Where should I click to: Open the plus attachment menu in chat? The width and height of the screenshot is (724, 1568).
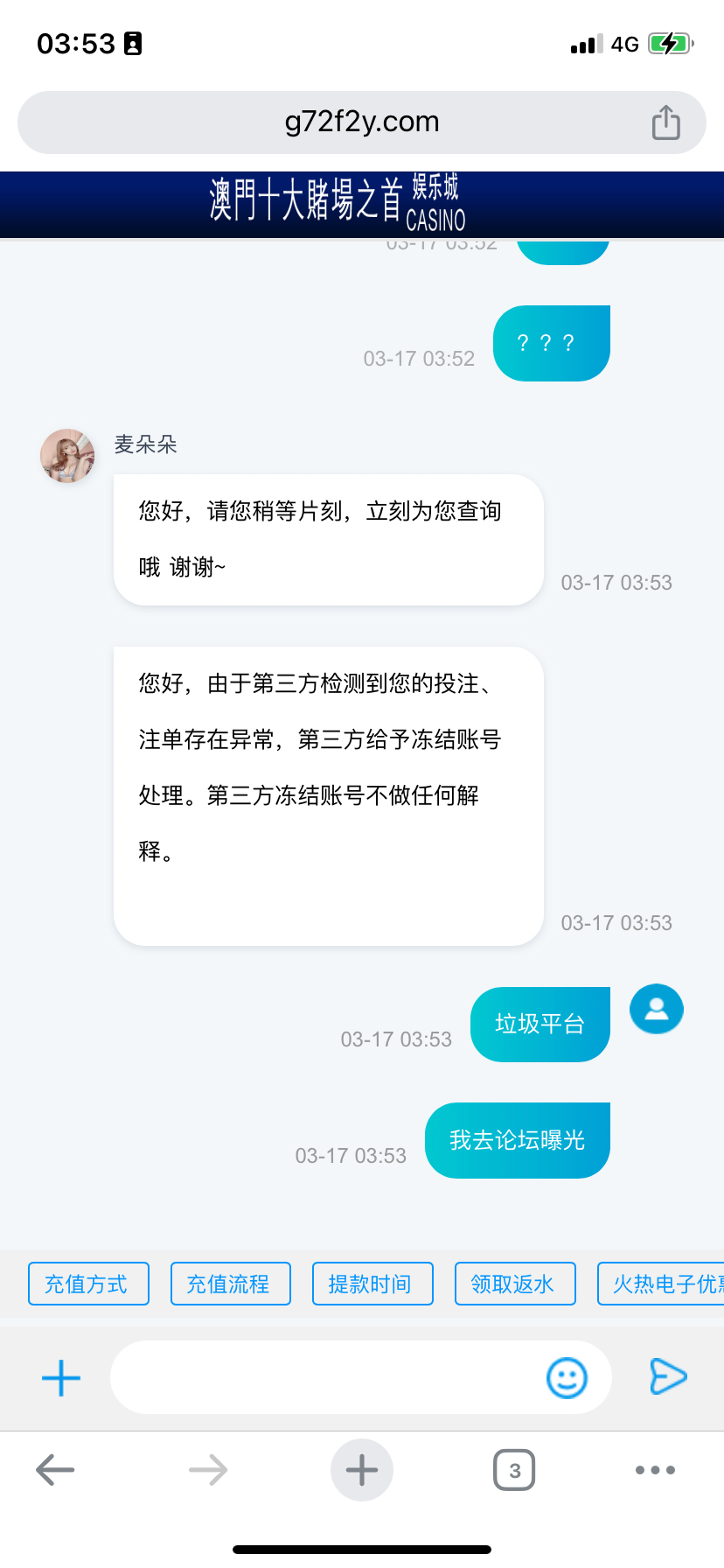tap(61, 1378)
